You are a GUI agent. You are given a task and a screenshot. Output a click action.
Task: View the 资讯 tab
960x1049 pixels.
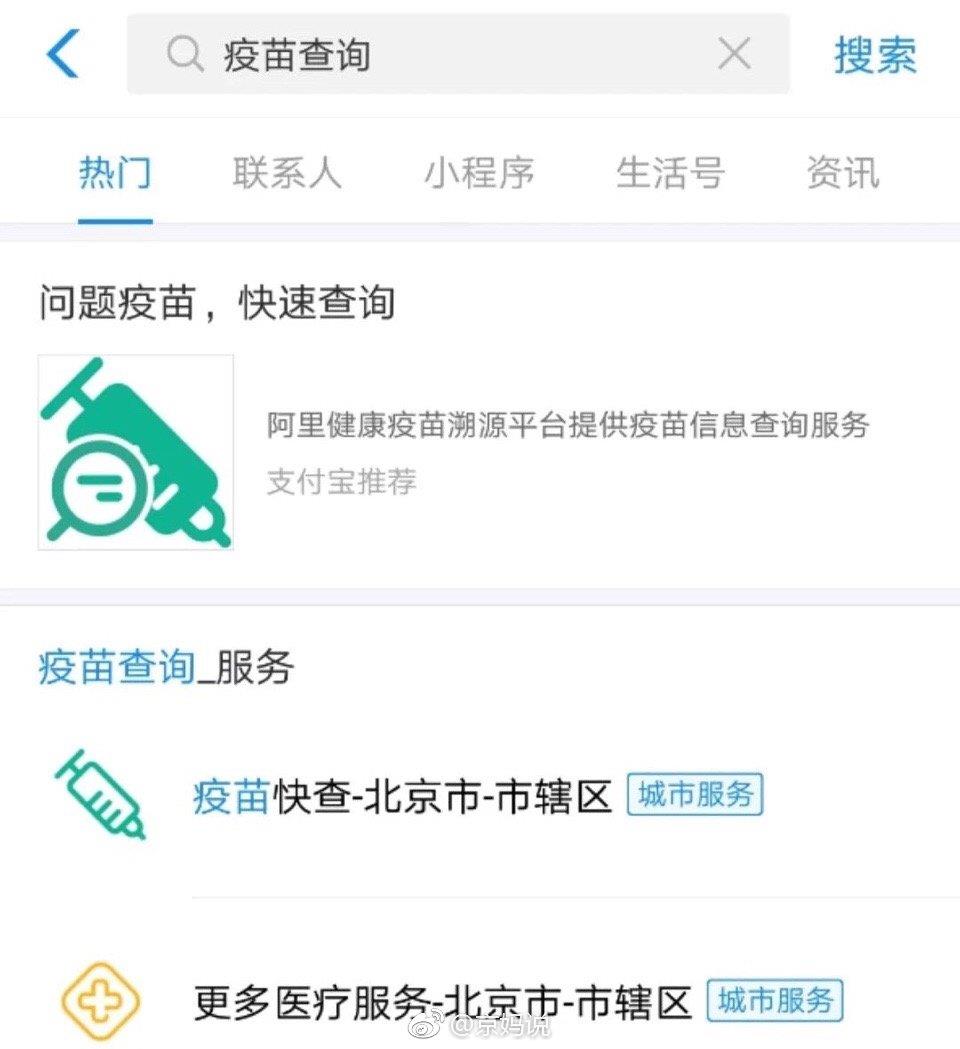[843, 172]
